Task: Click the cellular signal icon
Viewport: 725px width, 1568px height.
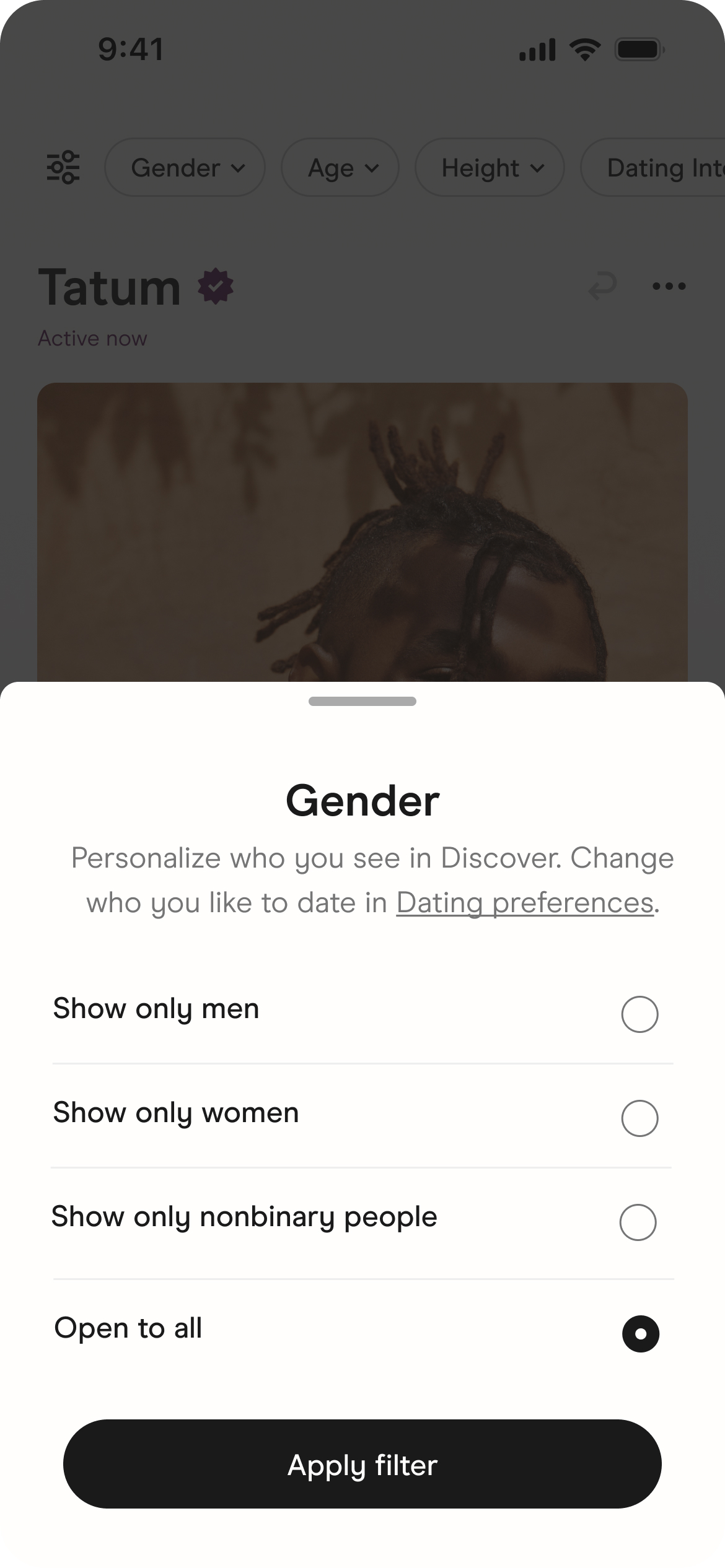Action: point(537,49)
